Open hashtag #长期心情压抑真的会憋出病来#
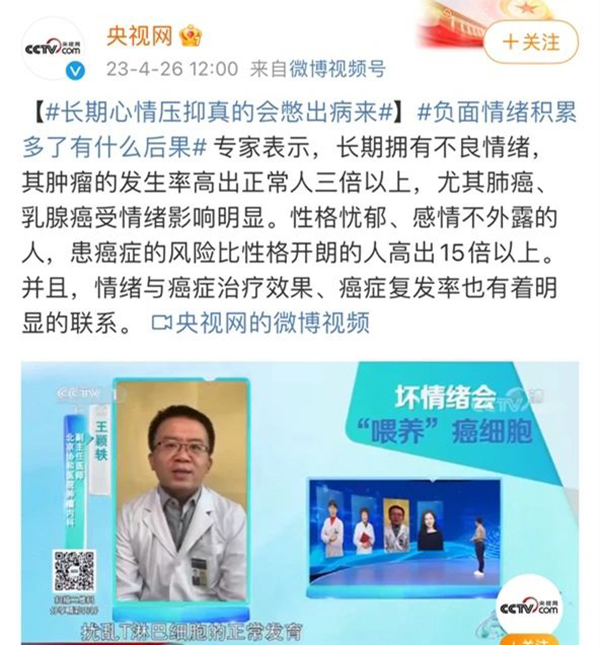 pos(213,112)
